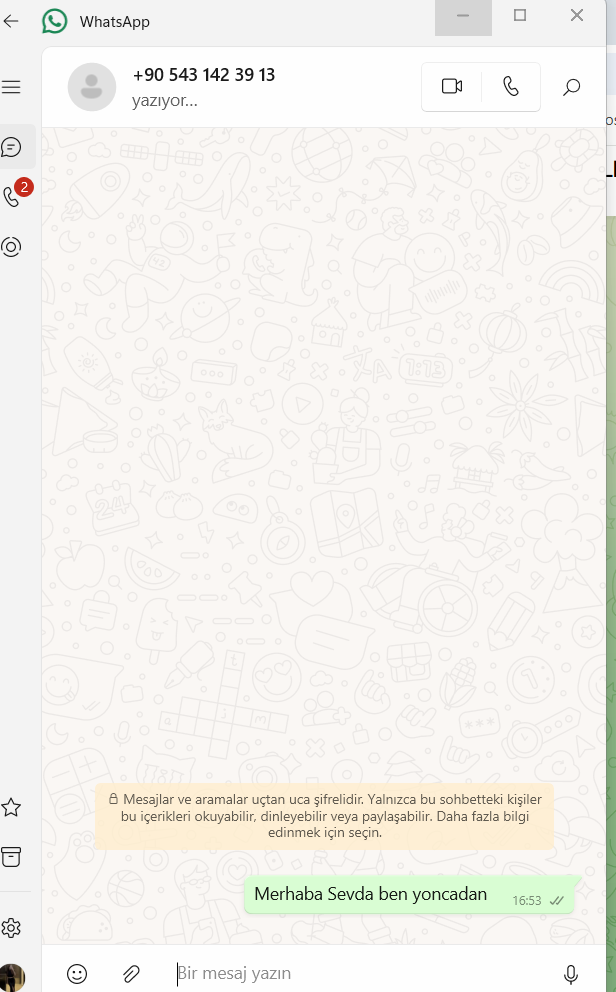This screenshot has width=616, height=992.
Task: Open the hamburger navigation menu
Action: pyautogui.click(x=12, y=88)
